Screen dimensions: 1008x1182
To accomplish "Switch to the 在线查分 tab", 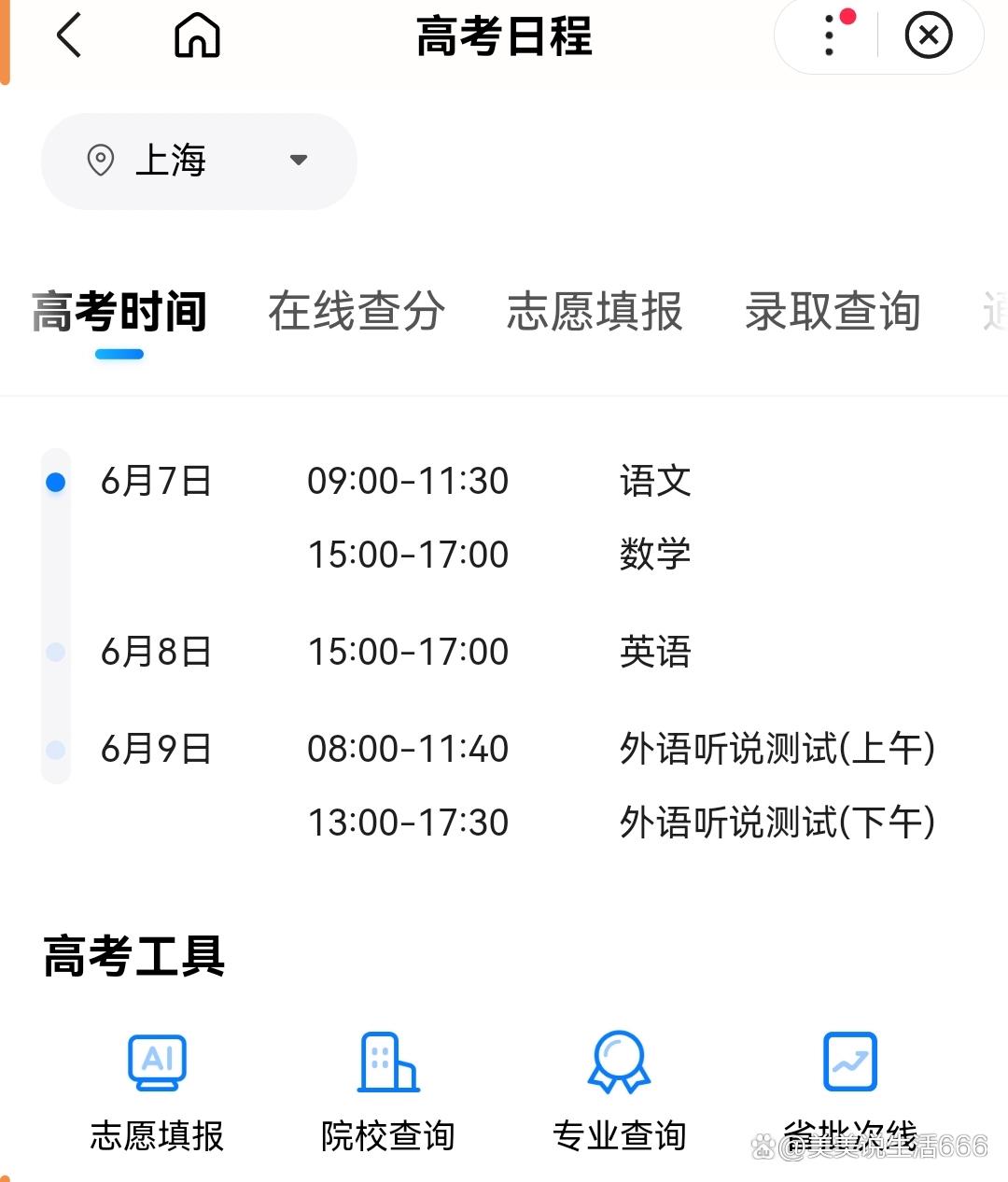I will click(x=356, y=312).
